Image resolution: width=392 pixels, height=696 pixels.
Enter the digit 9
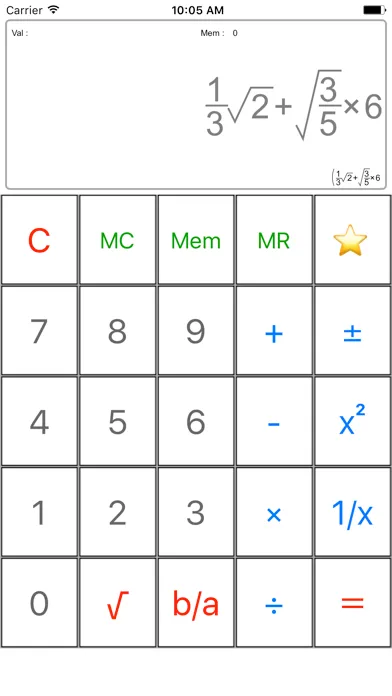(x=196, y=331)
